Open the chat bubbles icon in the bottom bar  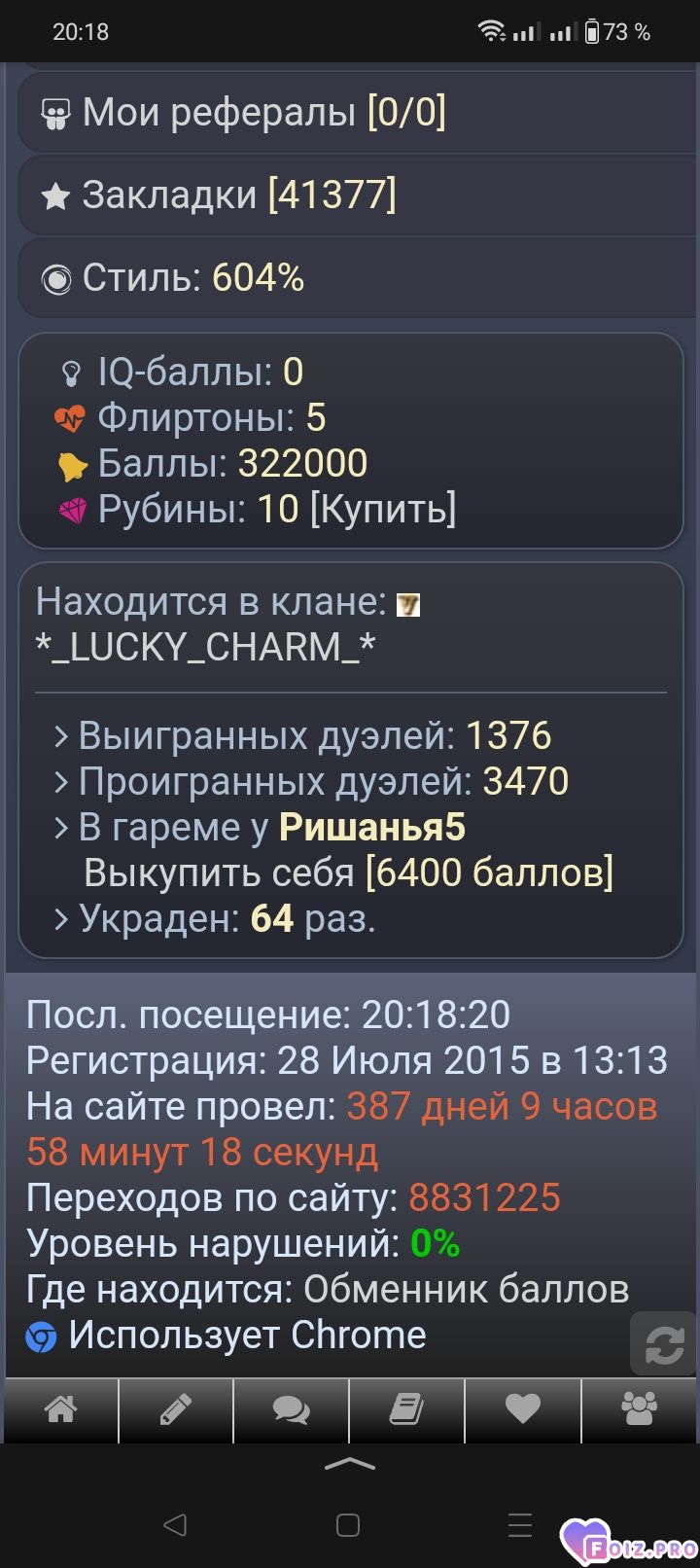click(x=292, y=1409)
